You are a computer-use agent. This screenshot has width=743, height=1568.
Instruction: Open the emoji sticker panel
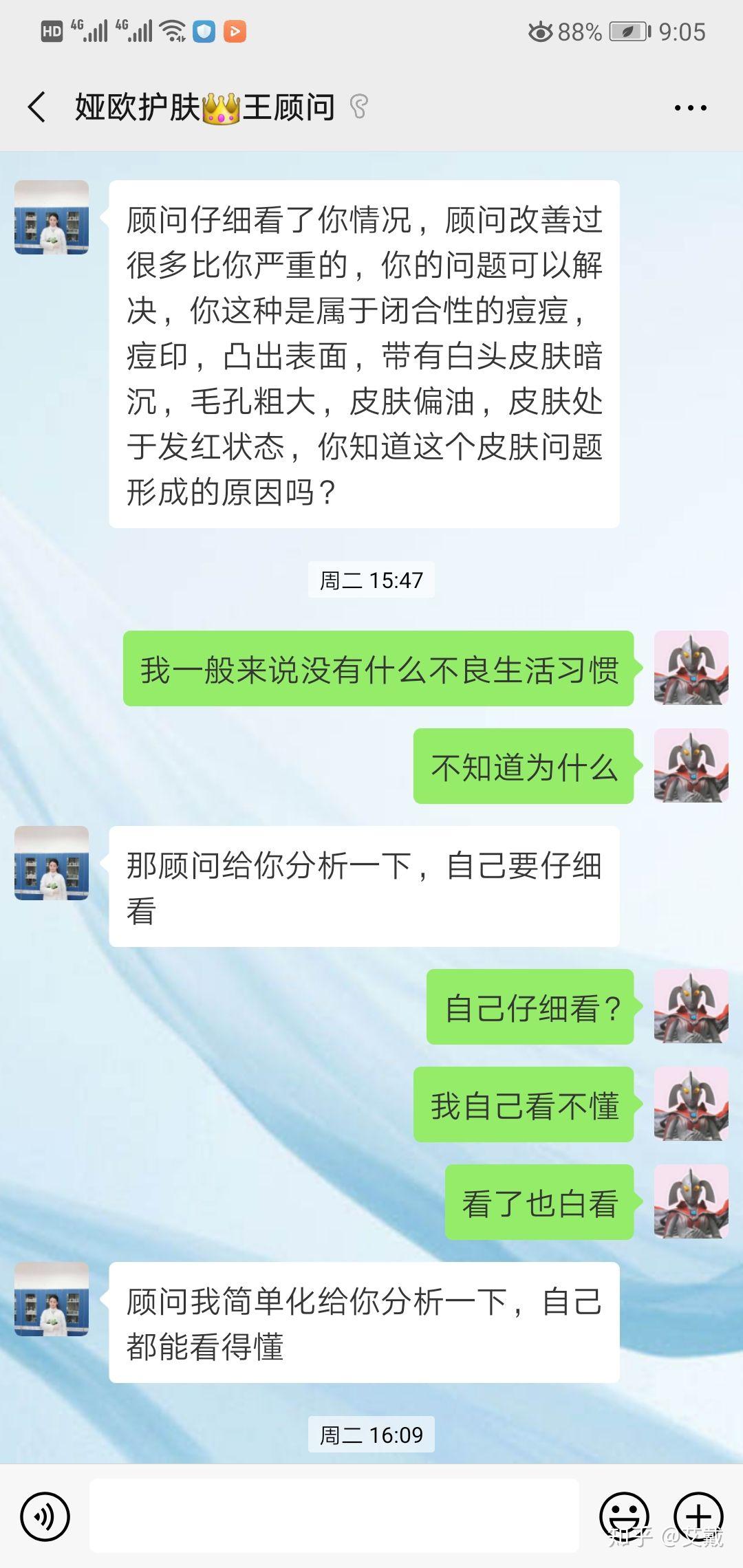coord(624,1516)
